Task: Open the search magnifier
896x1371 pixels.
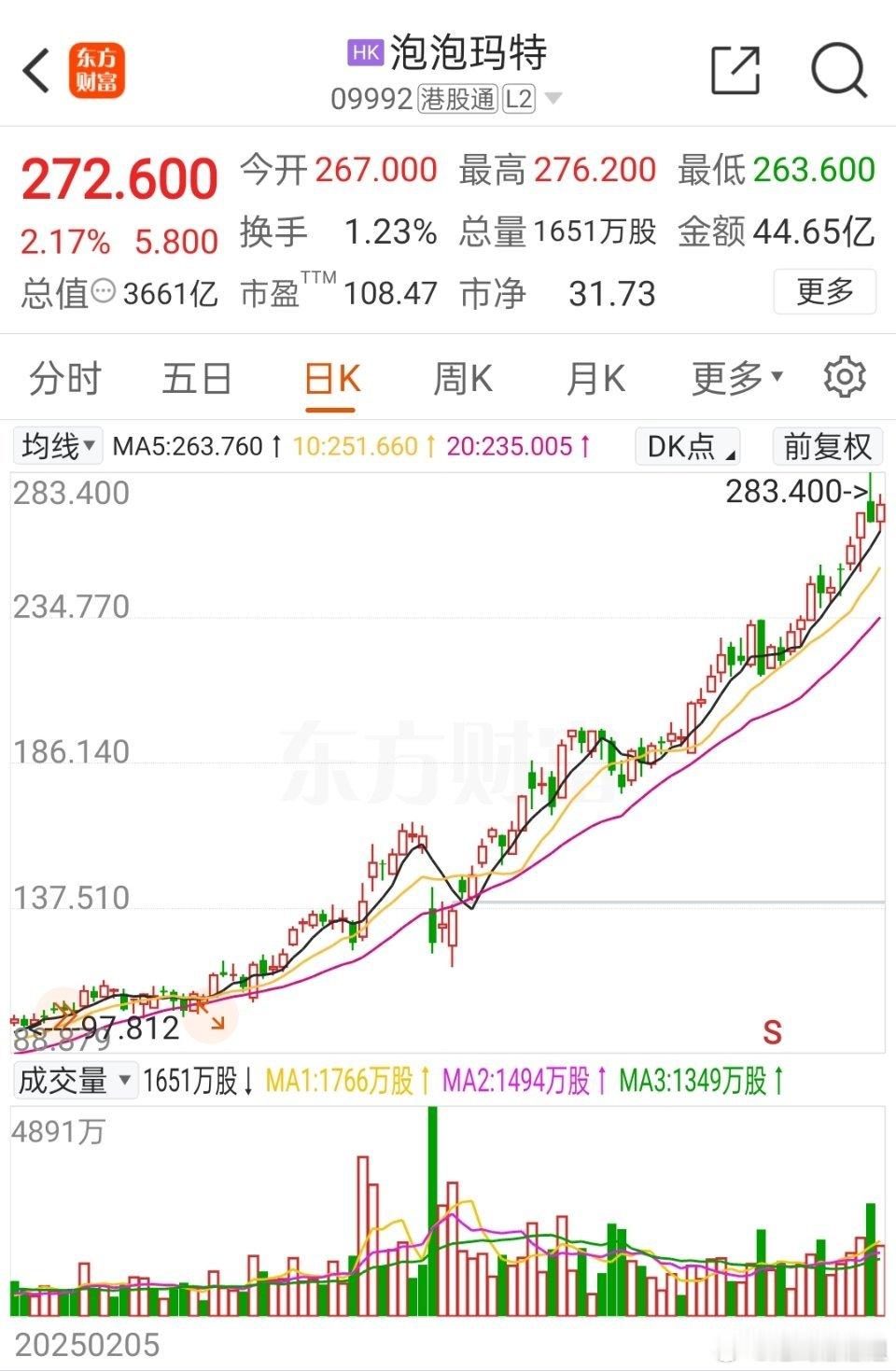Action: 838,70
